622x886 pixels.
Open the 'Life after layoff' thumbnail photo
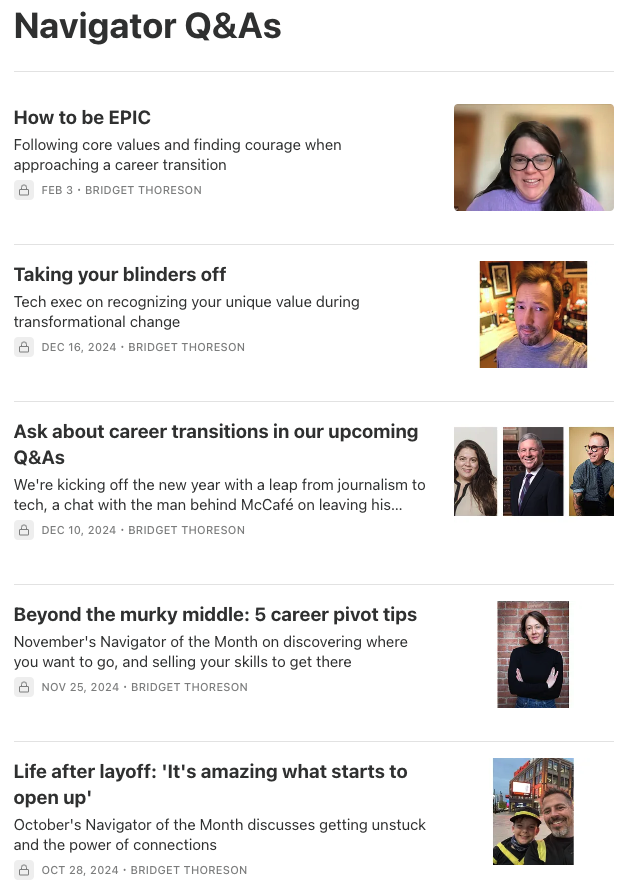pos(533,811)
